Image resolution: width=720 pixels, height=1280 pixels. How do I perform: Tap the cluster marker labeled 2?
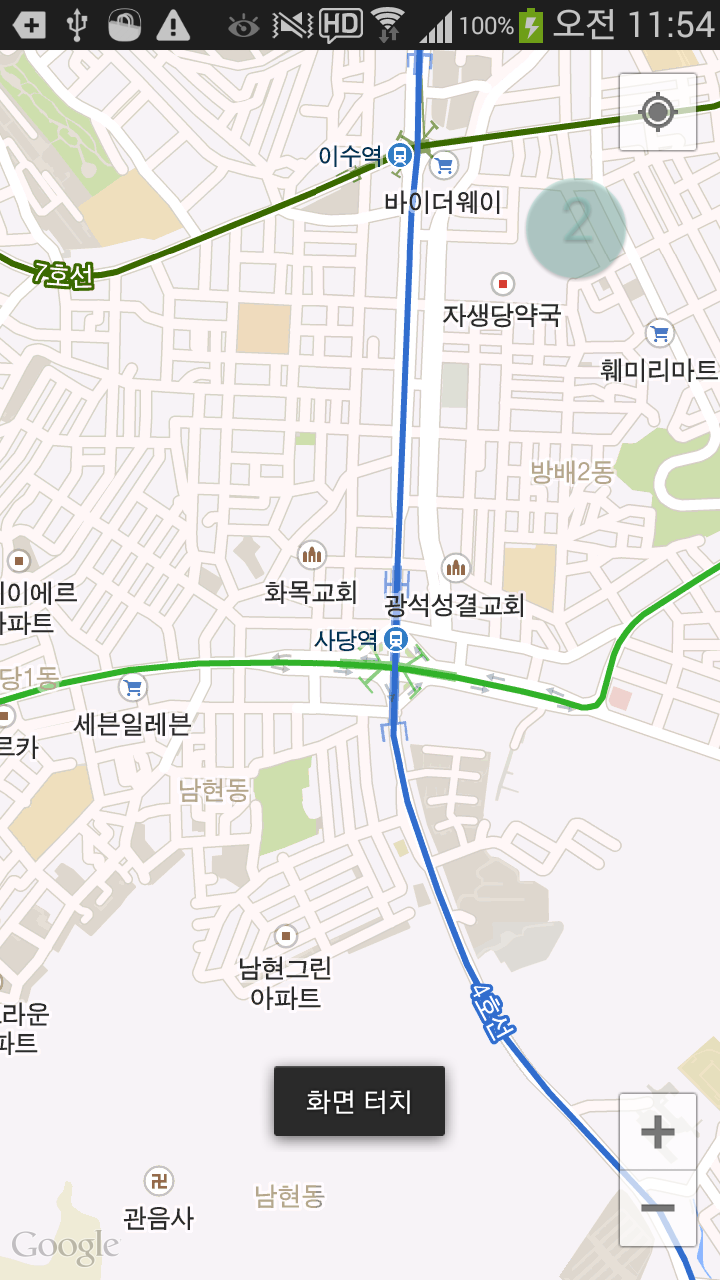pos(576,228)
